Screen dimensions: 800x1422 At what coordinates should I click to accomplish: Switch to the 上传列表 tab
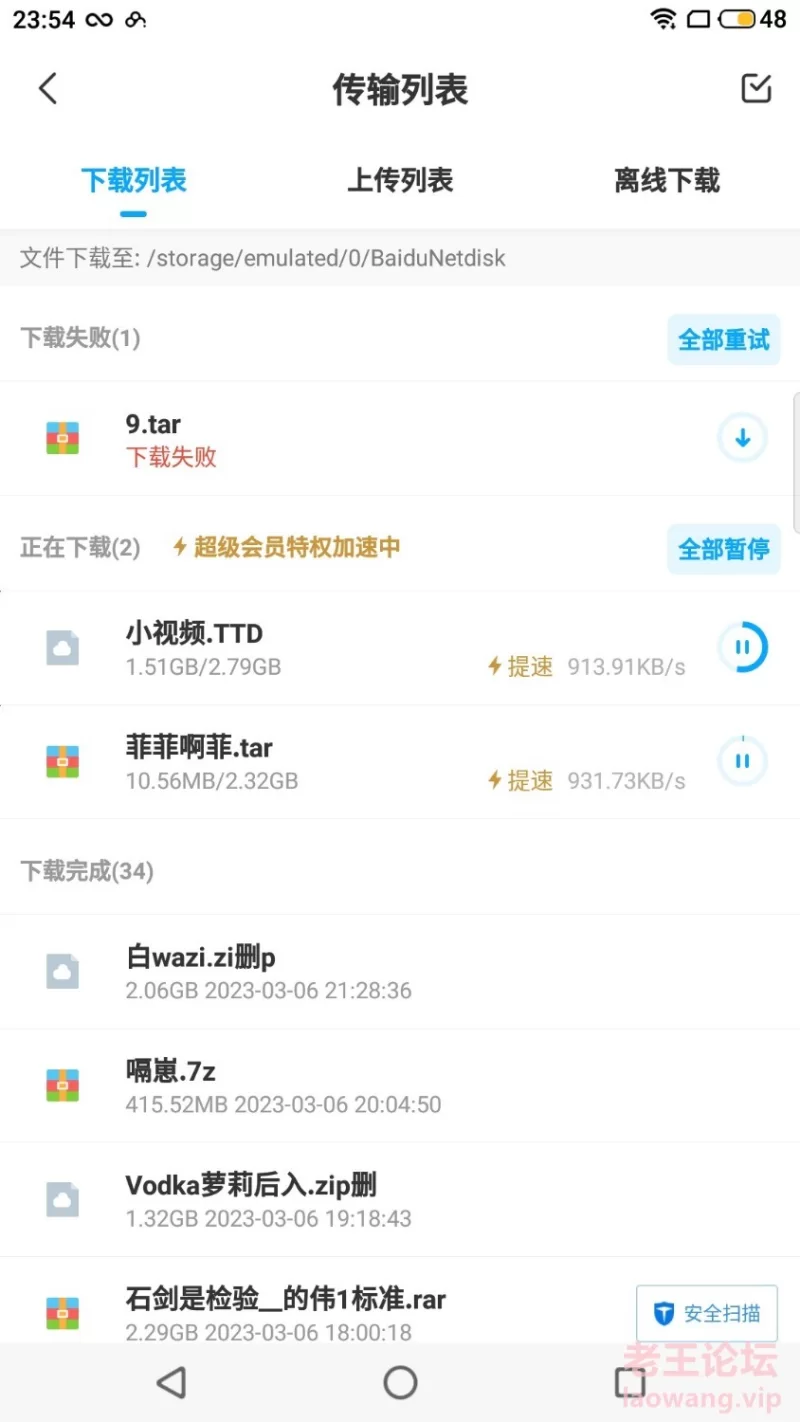(x=400, y=181)
